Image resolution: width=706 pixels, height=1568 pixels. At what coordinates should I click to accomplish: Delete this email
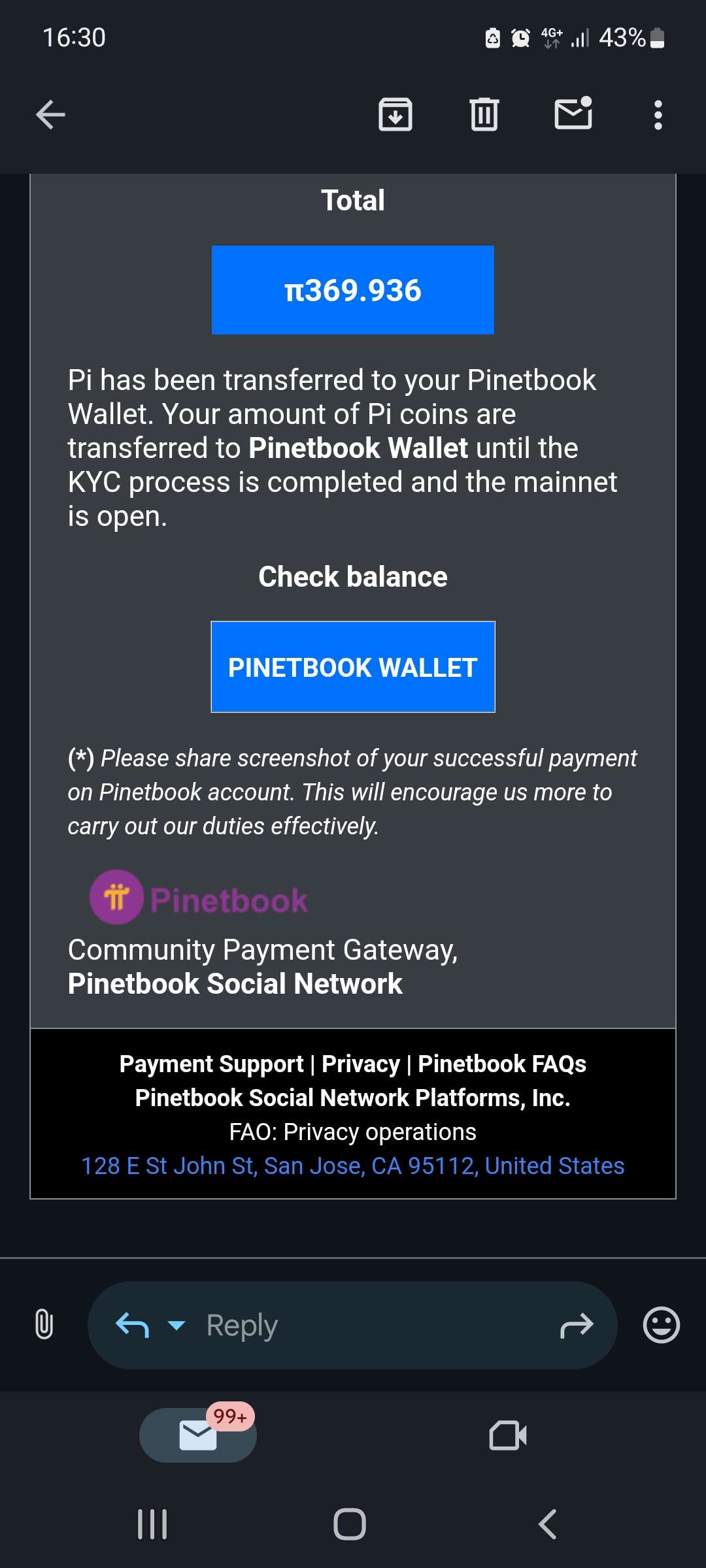click(x=484, y=115)
